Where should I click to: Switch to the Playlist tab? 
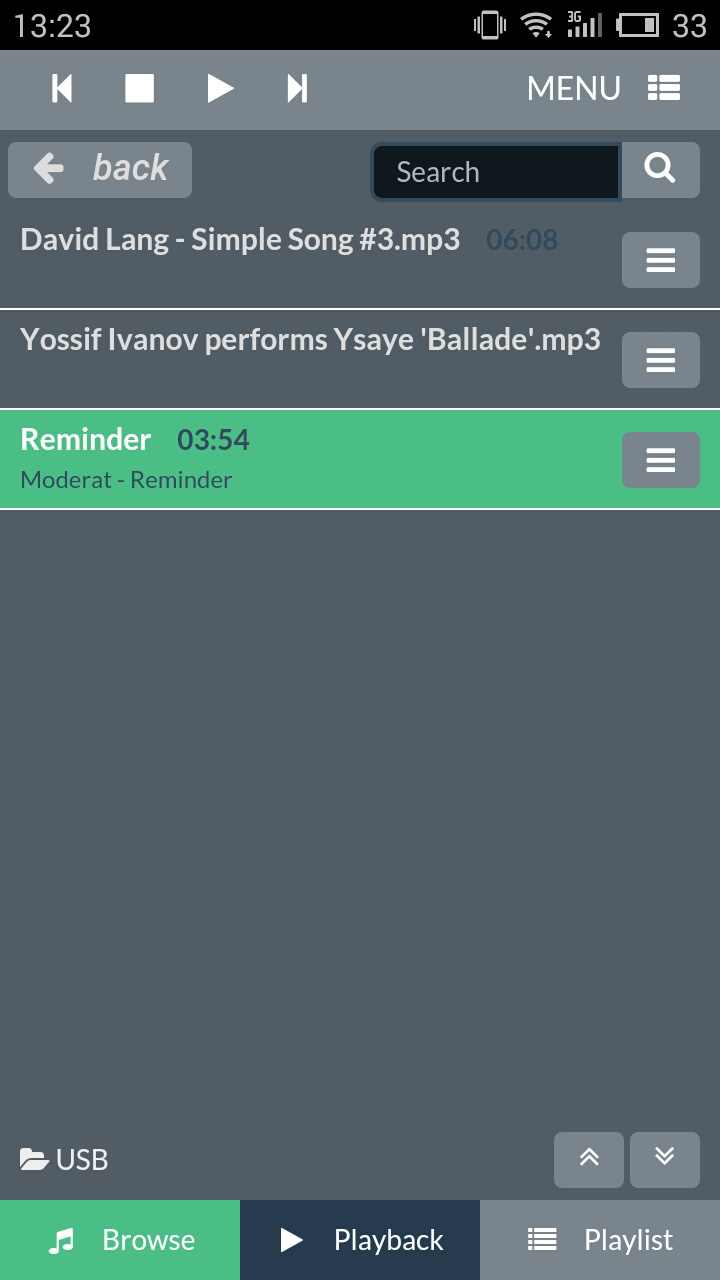[x=600, y=1240]
